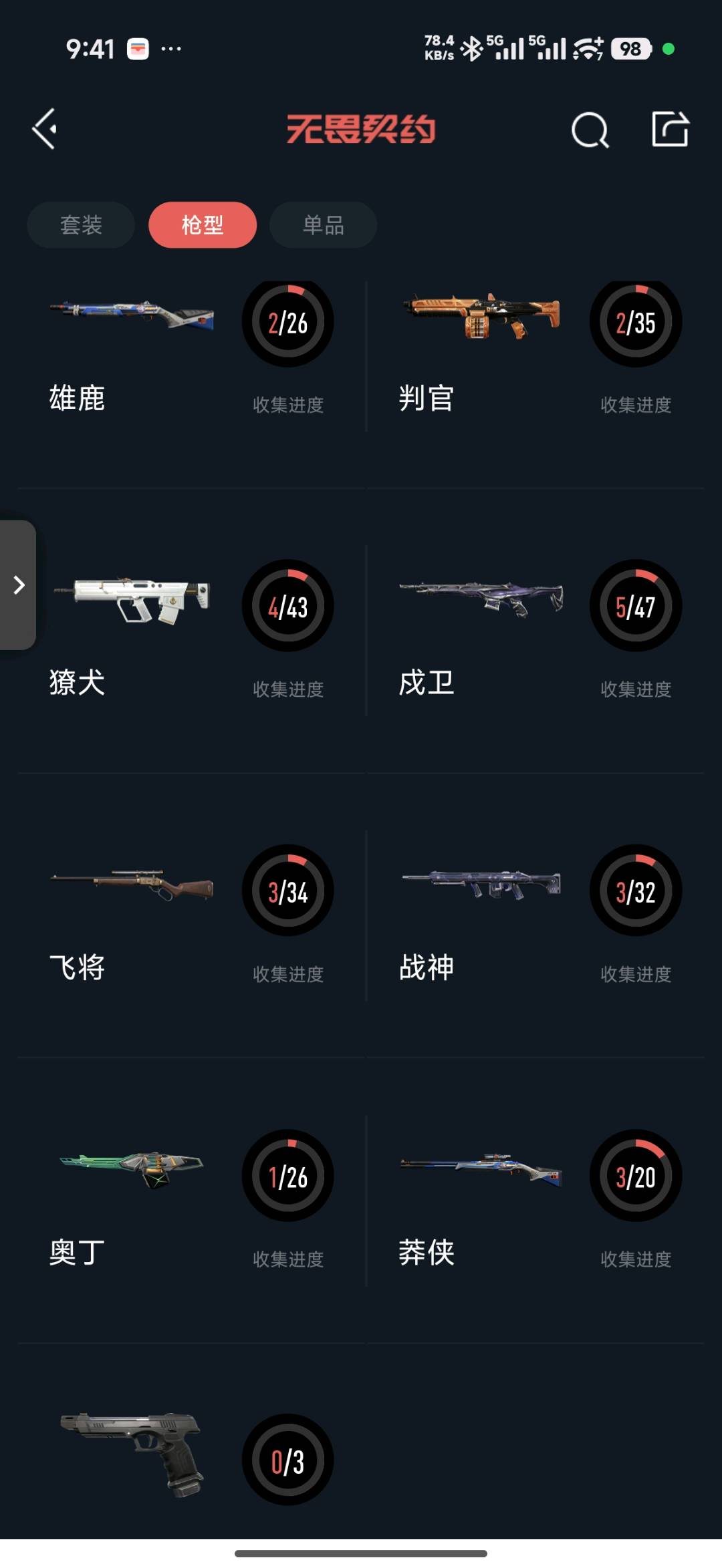Open the search icon in the header
Screen dimensions: 722x1568
590,130
